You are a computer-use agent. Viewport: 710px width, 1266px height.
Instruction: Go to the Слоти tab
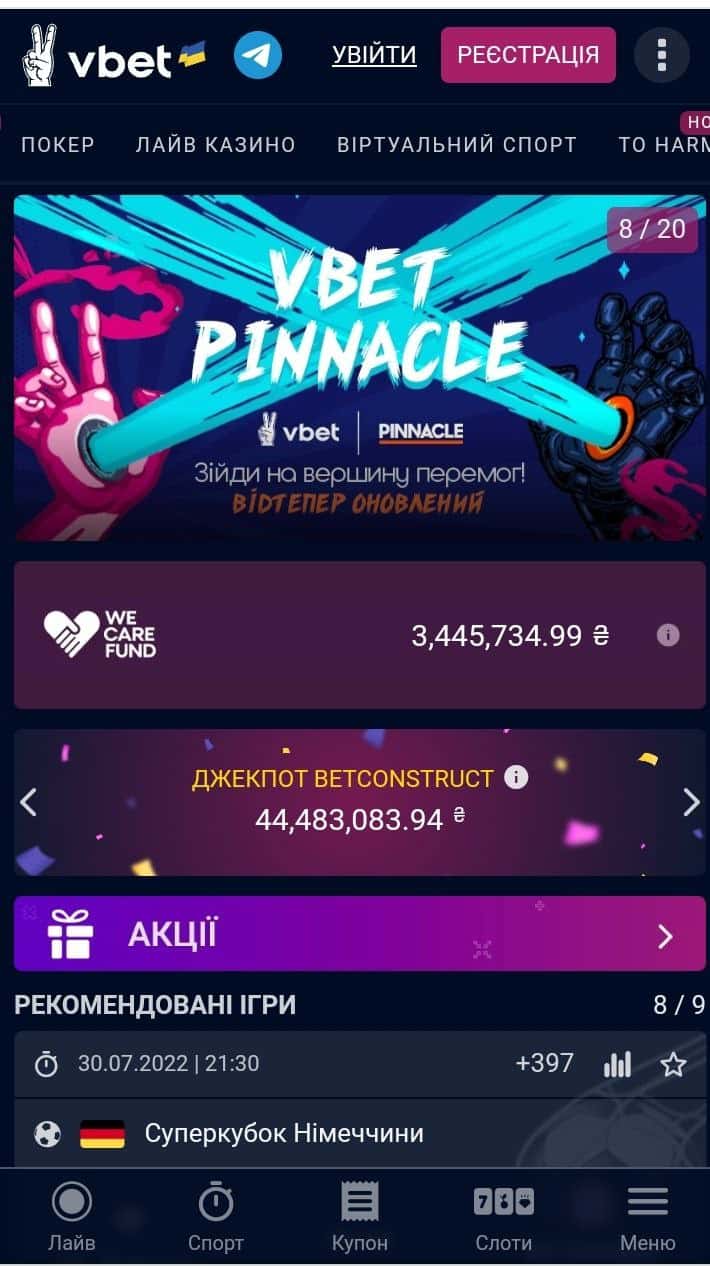click(x=504, y=1216)
